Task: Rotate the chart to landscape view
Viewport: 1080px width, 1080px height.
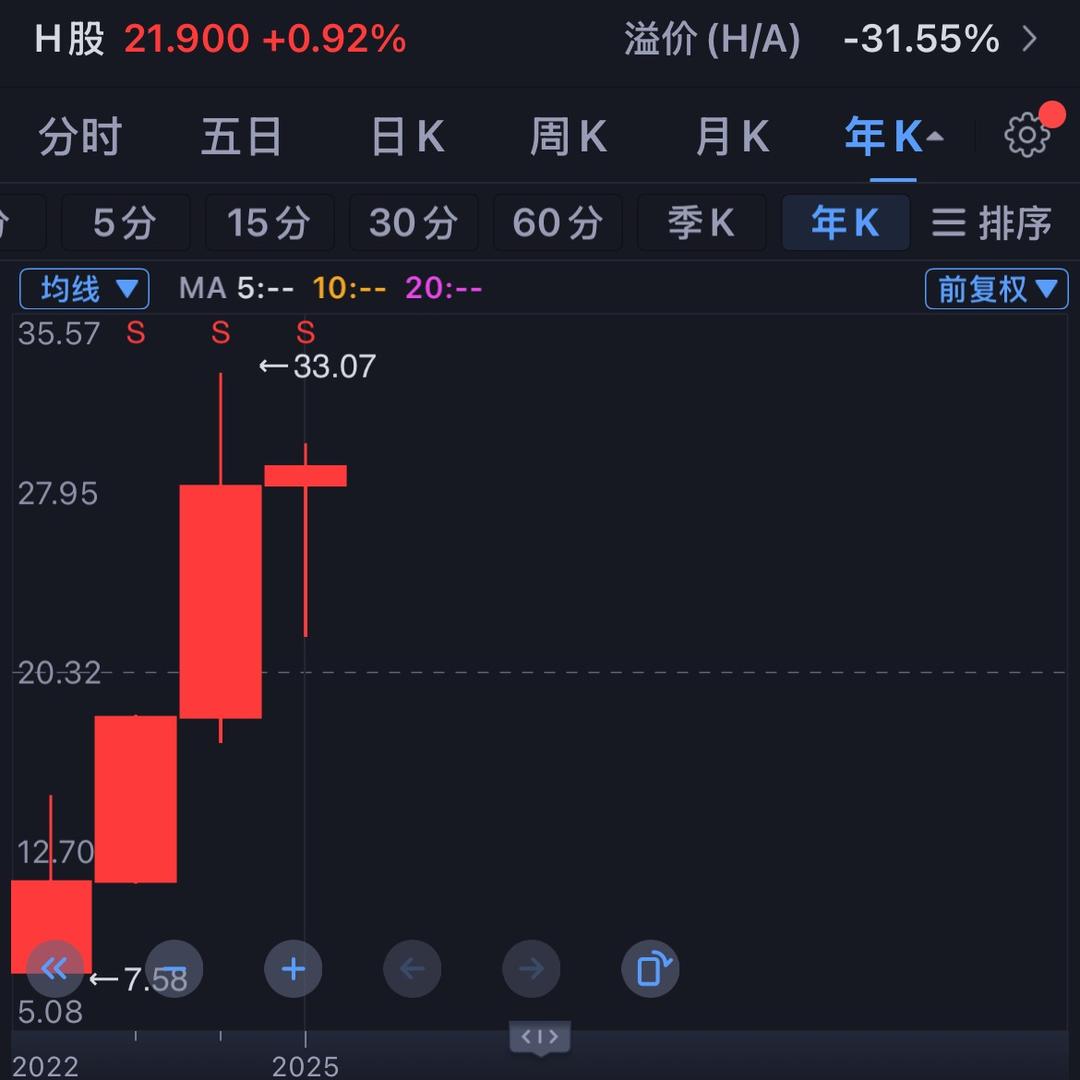Action: tap(651, 969)
